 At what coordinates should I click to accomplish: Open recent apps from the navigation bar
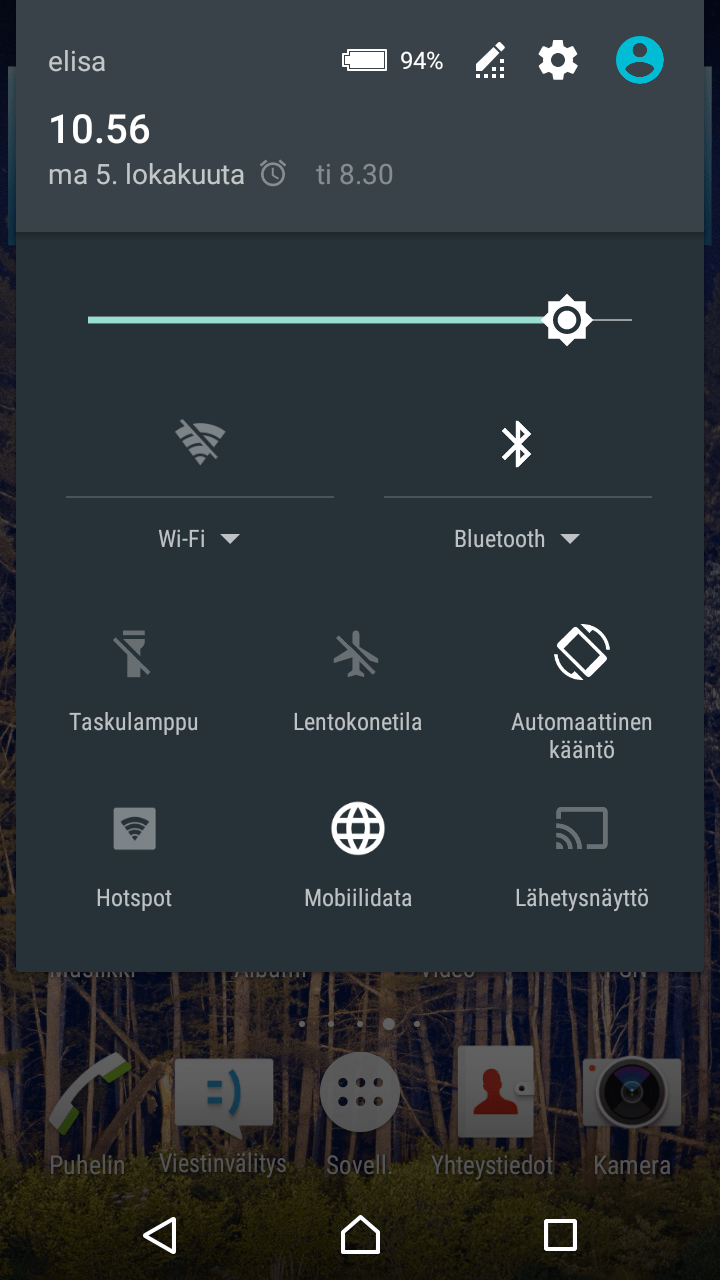(x=560, y=1235)
